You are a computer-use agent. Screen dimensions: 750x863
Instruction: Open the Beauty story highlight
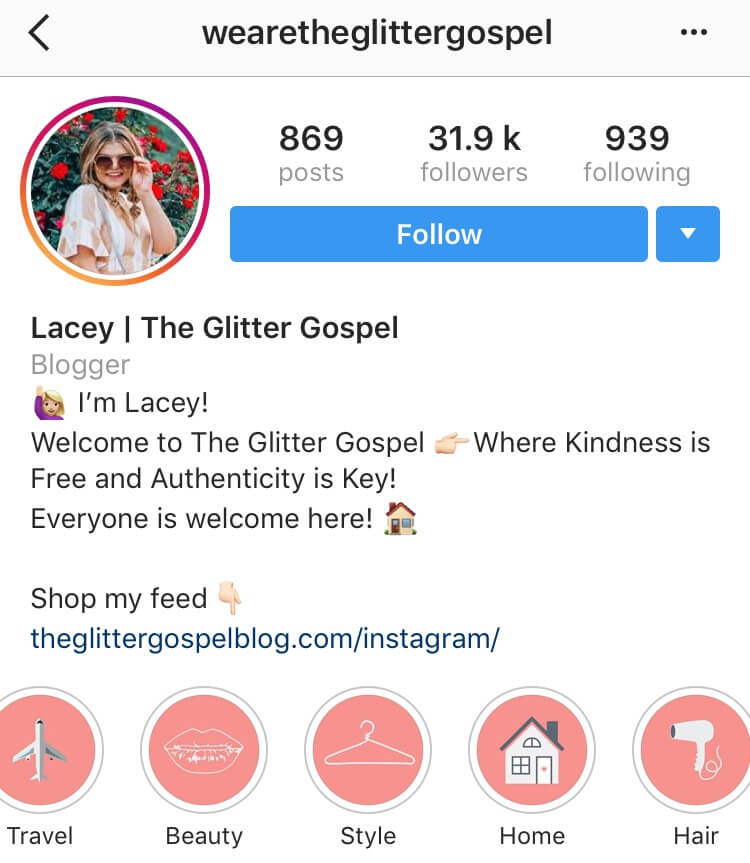[204, 751]
